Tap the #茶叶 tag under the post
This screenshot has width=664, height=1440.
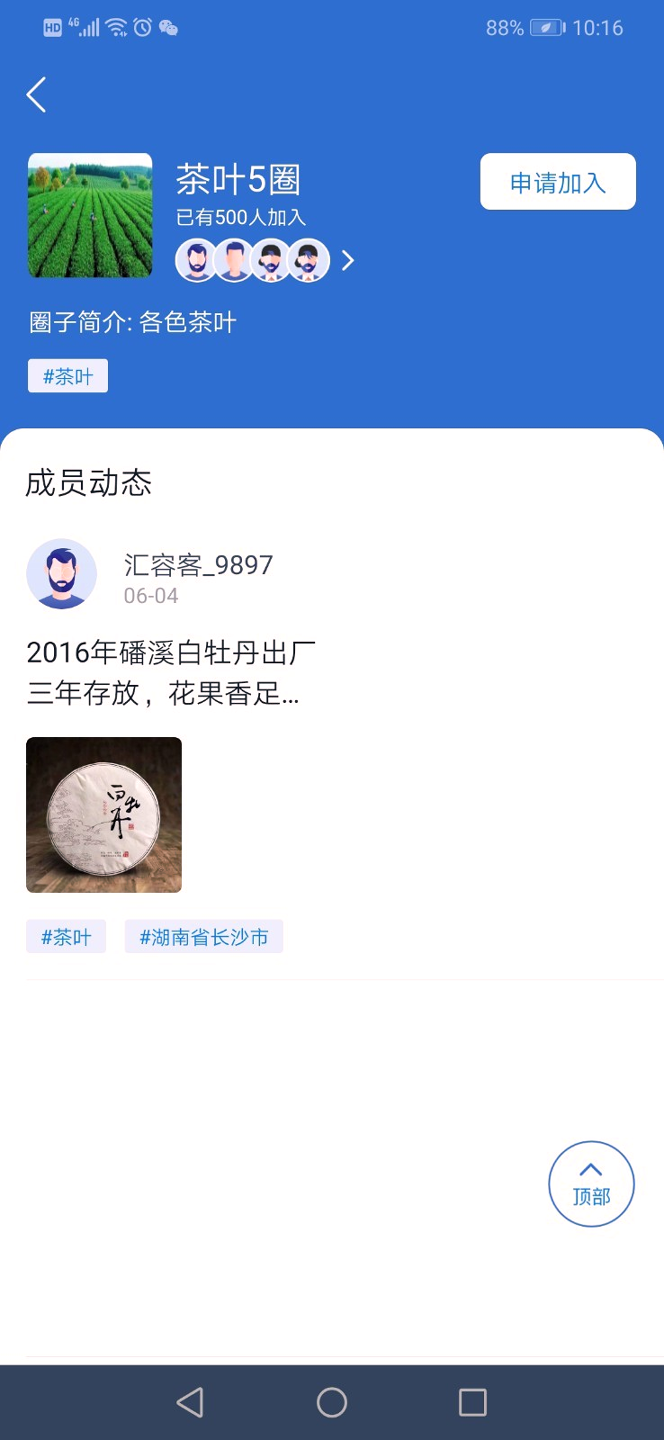click(x=66, y=937)
